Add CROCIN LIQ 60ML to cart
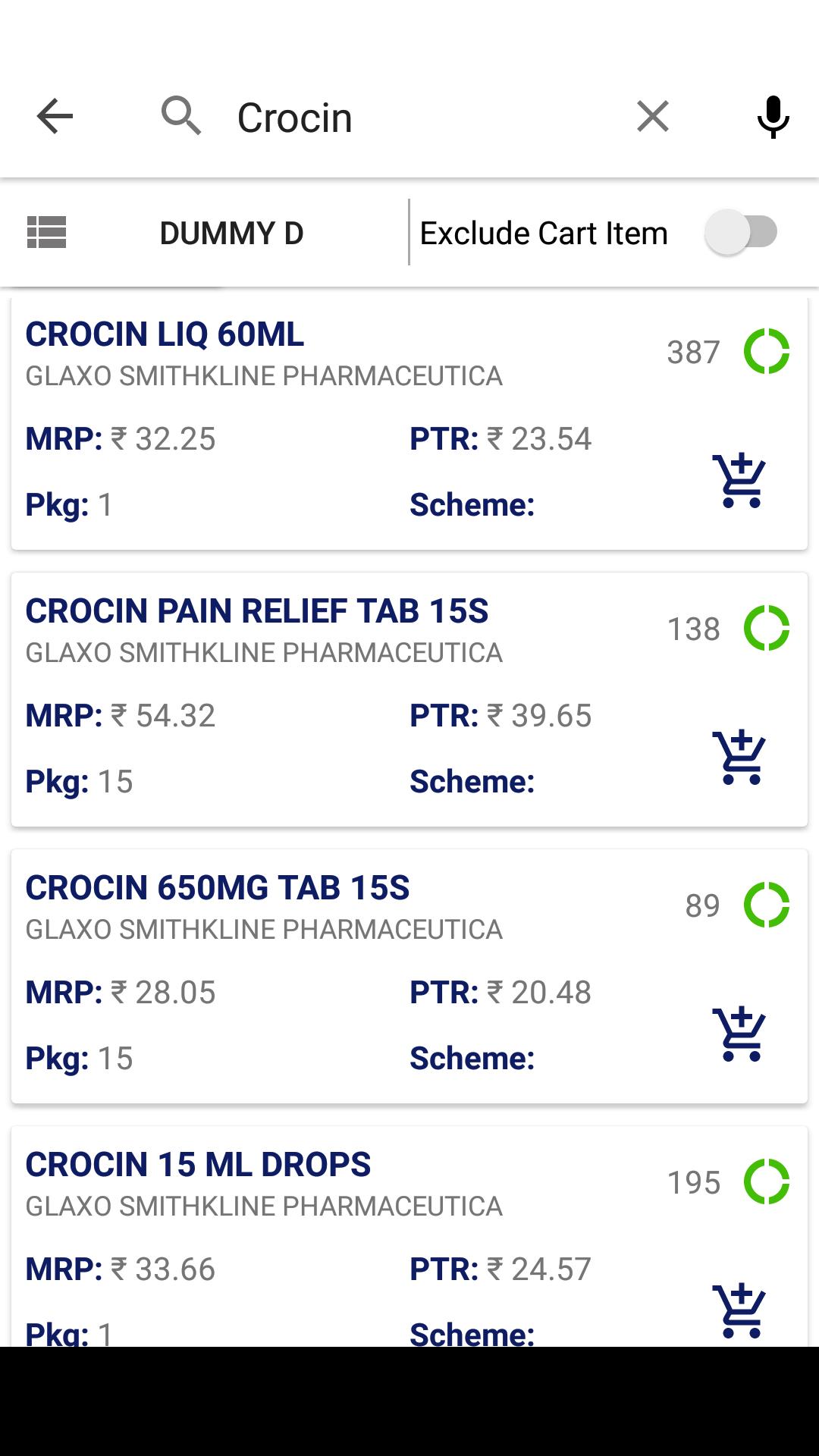This screenshot has height=1456, width=819. (x=740, y=480)
